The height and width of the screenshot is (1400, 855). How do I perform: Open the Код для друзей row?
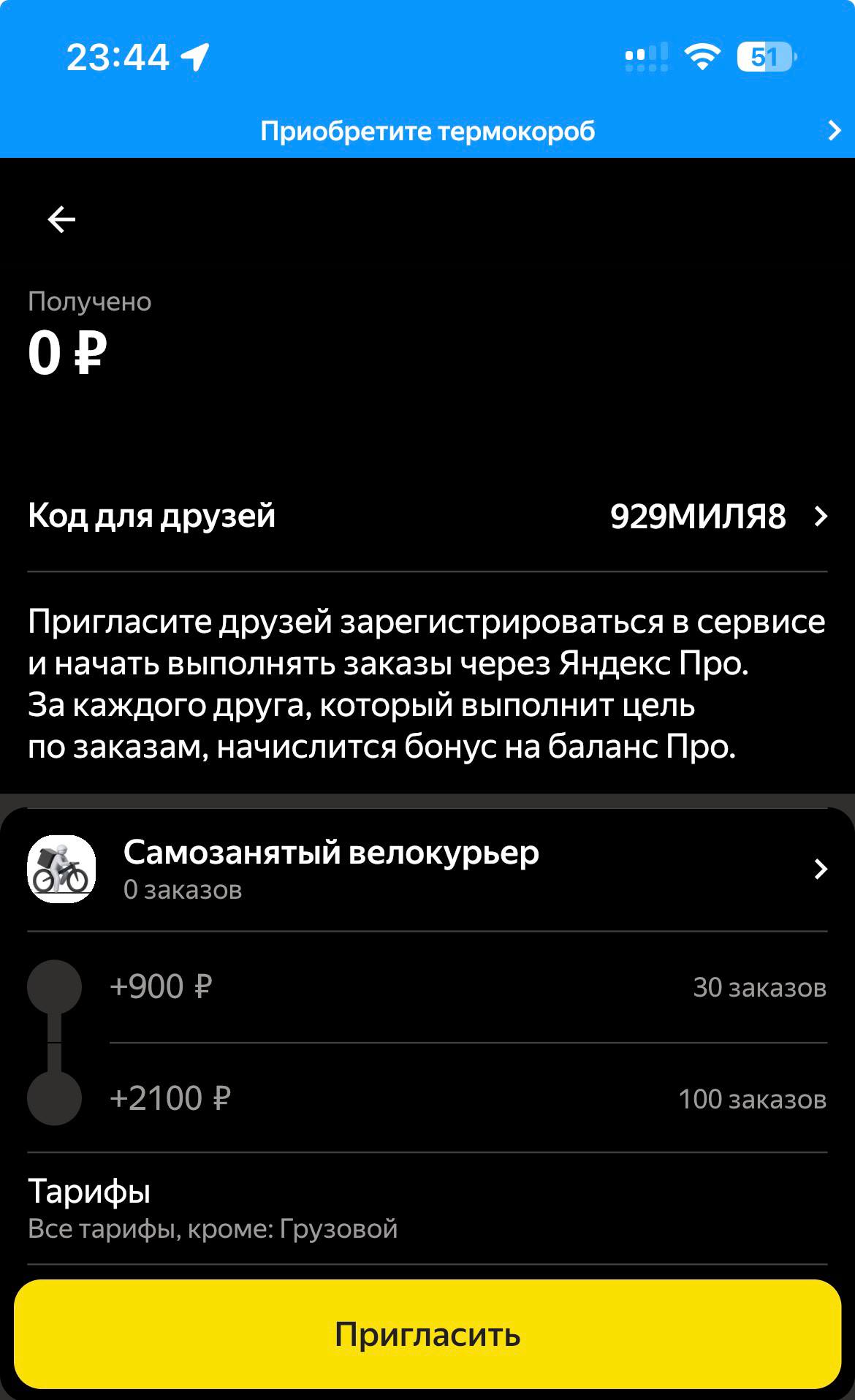(427, 517)
